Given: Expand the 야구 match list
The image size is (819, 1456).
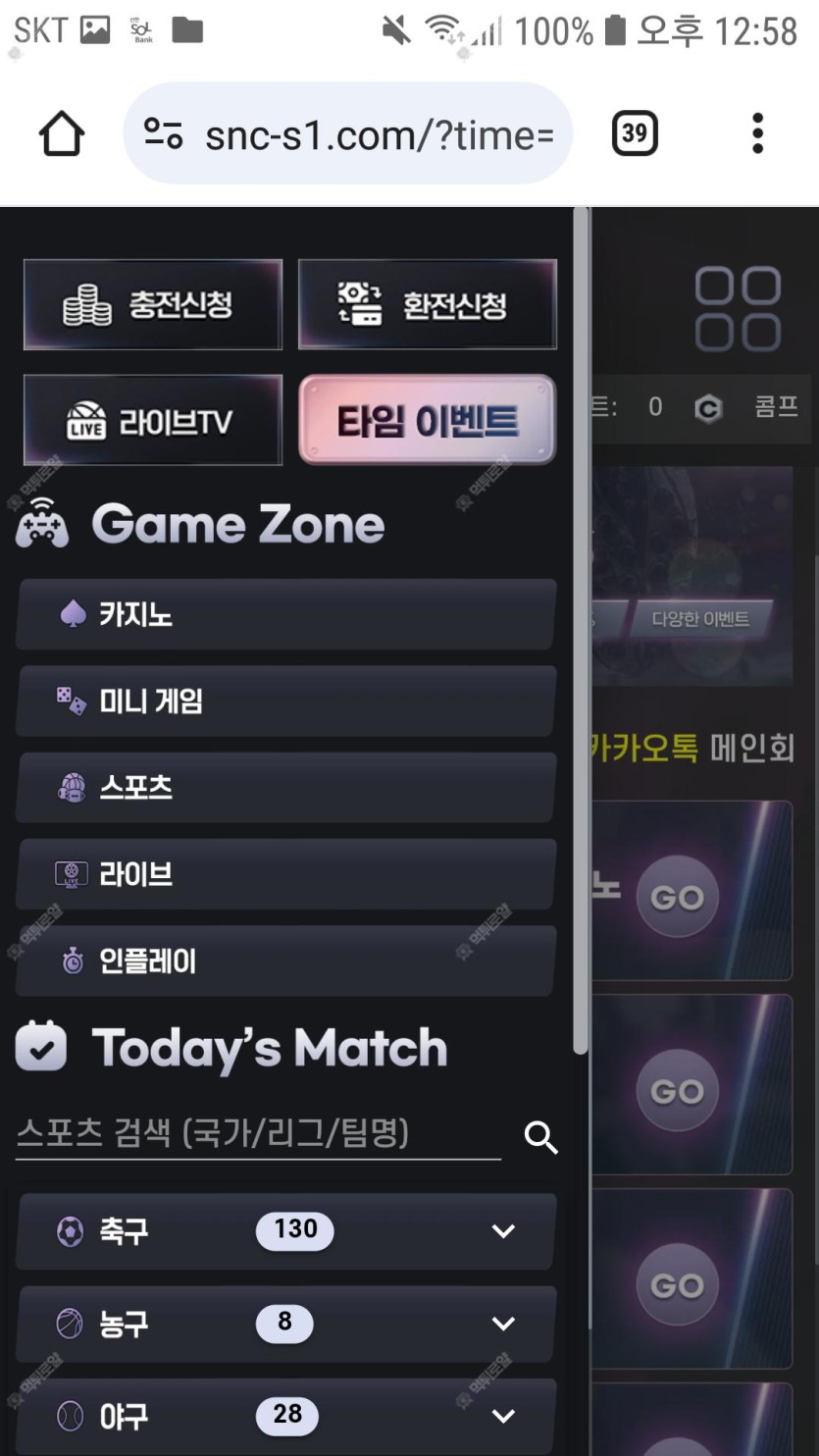Looking at the screenshot, I should 502,1415.
